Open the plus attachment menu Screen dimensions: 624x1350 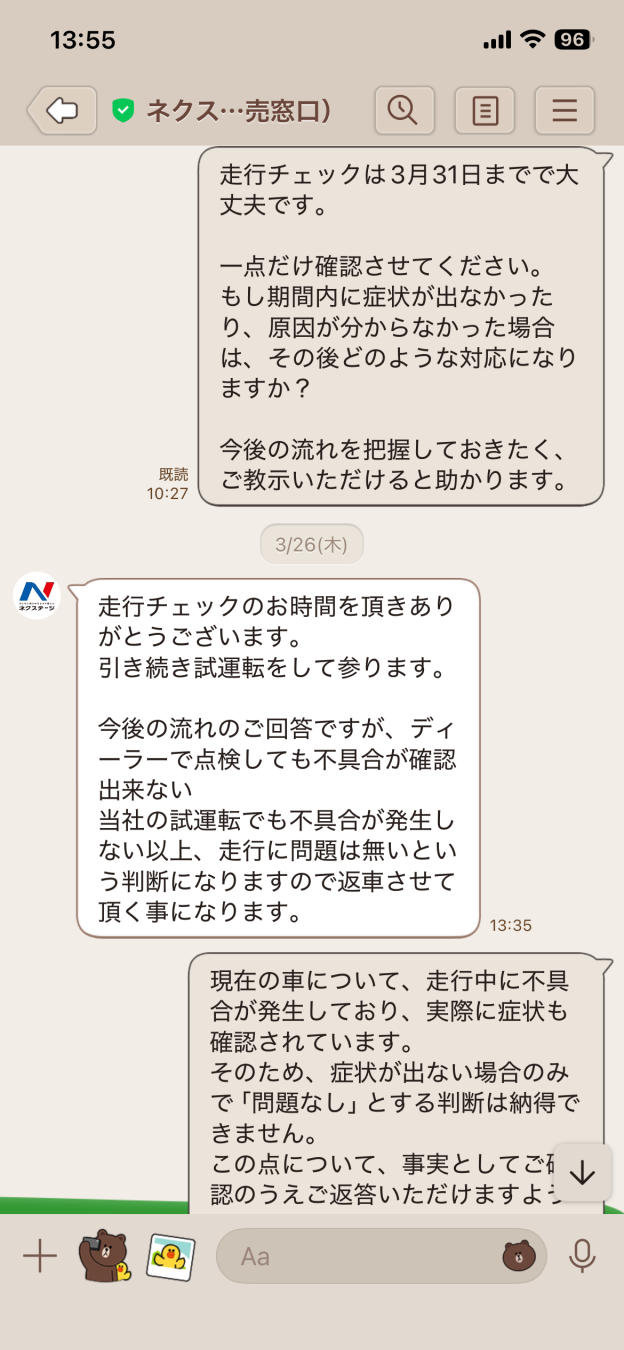click(40, 1256)
